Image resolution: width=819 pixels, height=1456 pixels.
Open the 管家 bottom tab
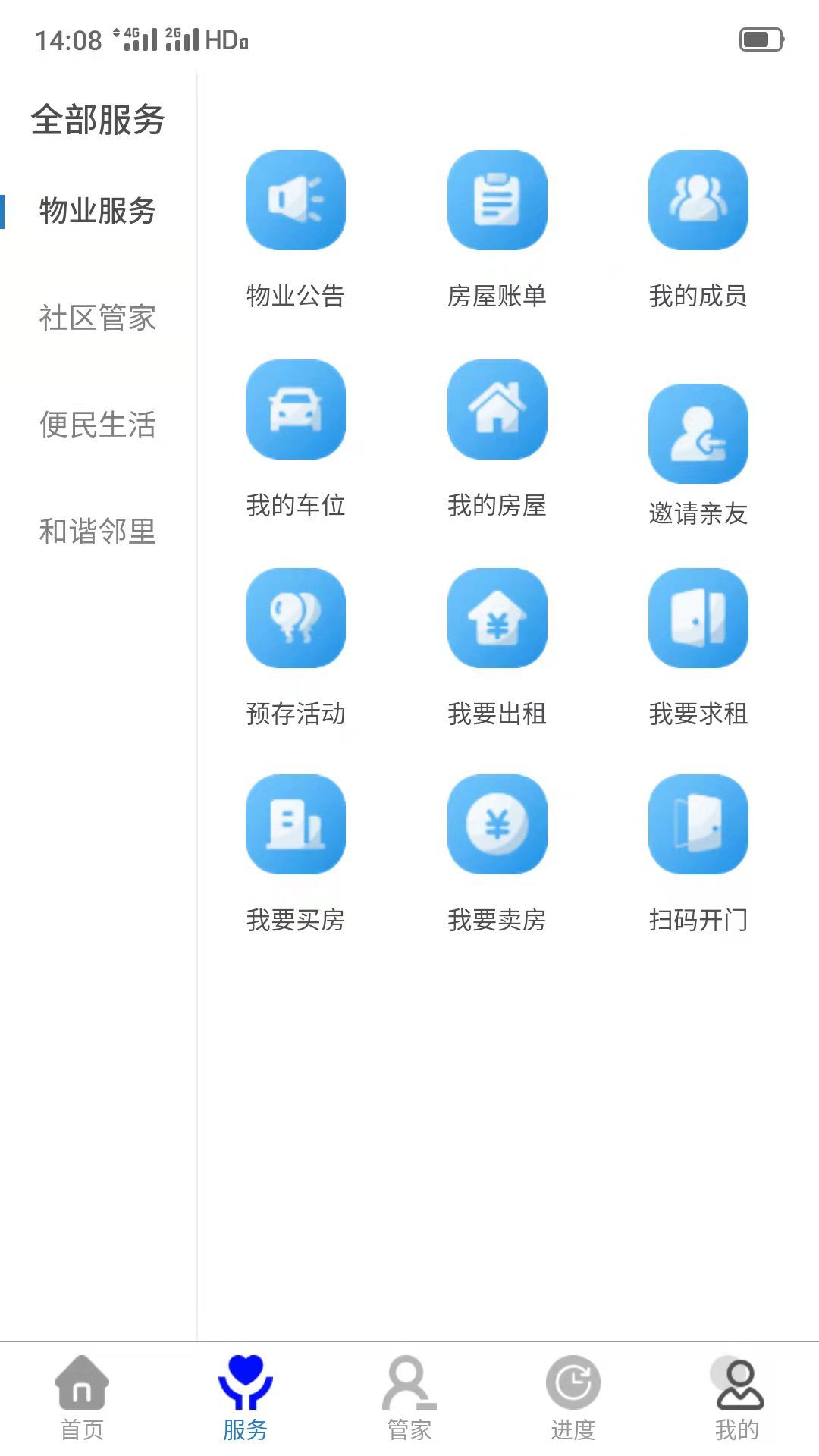[409, 1399]
